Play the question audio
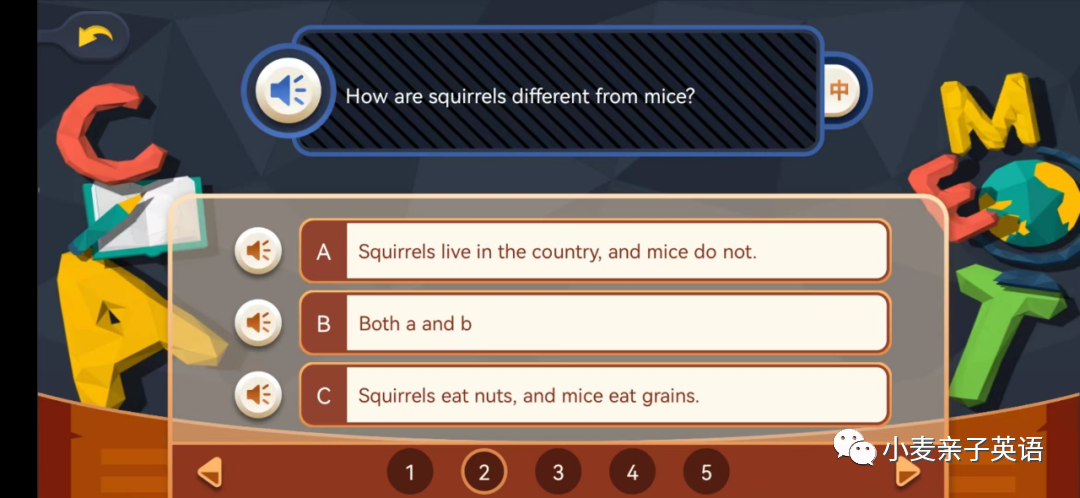1080x498 pixels. 288,92
